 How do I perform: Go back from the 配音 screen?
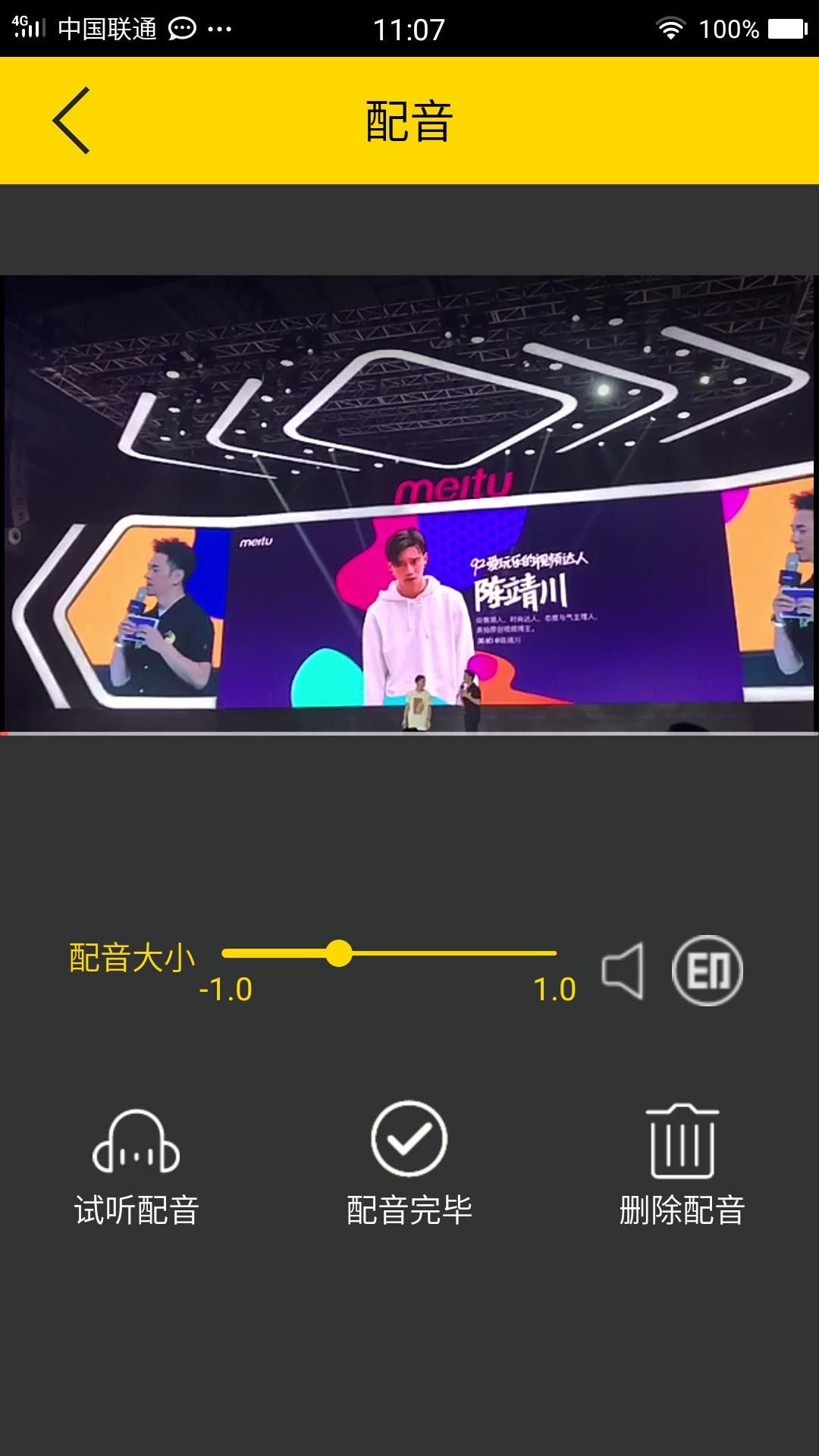71,121
